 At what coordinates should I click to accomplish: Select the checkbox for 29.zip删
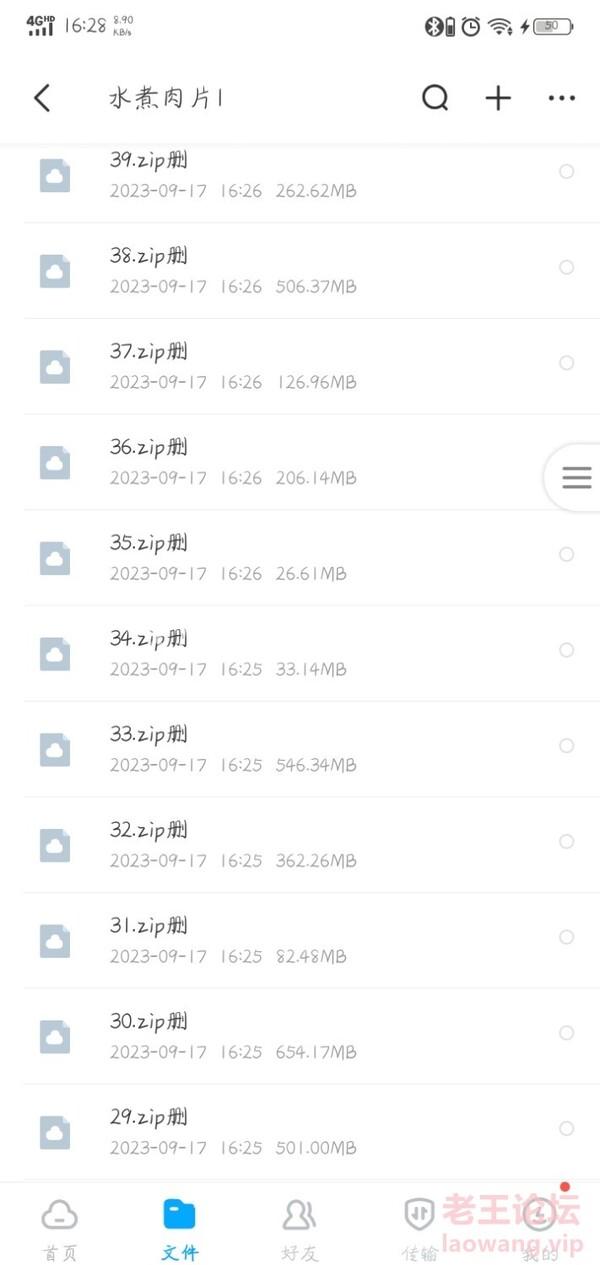[x=566, y=1128]
